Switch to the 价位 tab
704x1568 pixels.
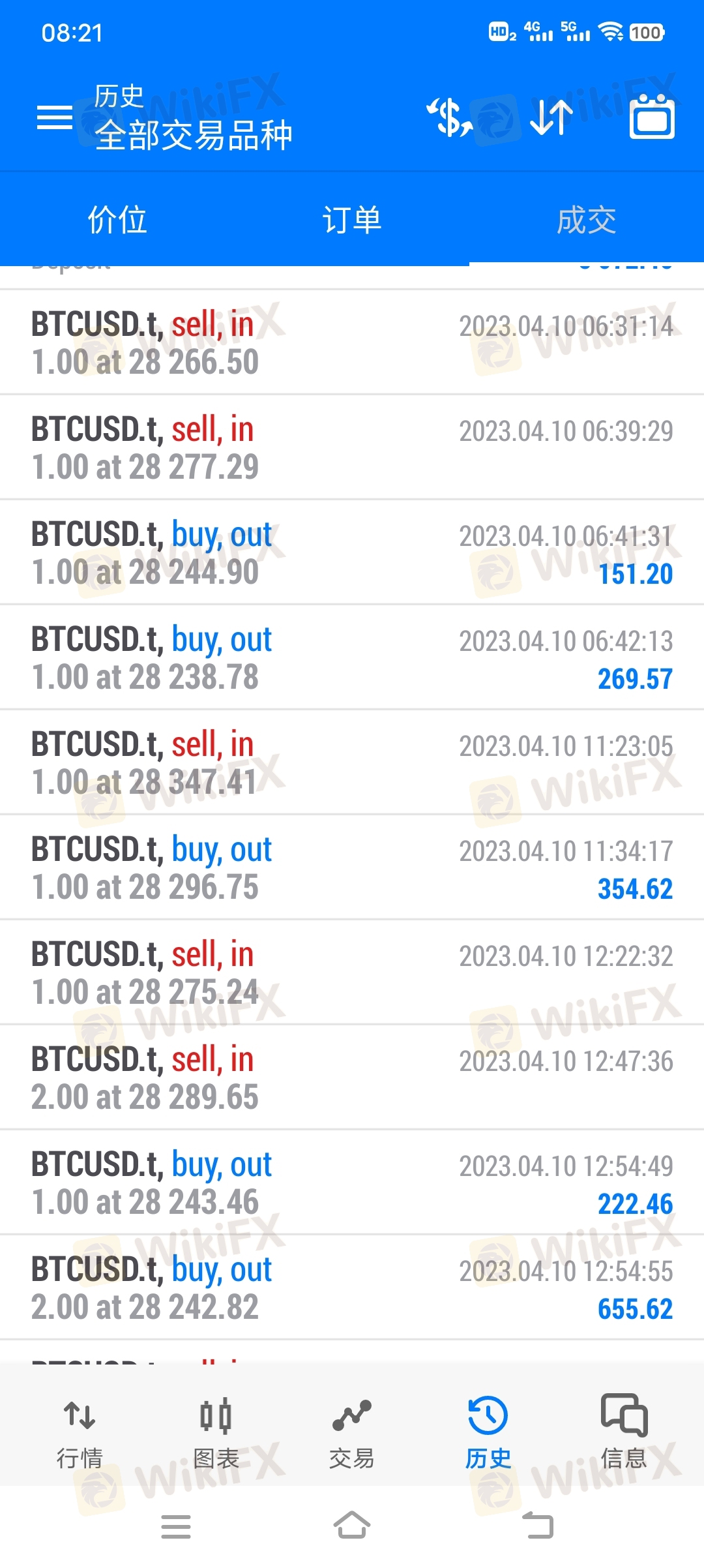coord(117,220)
